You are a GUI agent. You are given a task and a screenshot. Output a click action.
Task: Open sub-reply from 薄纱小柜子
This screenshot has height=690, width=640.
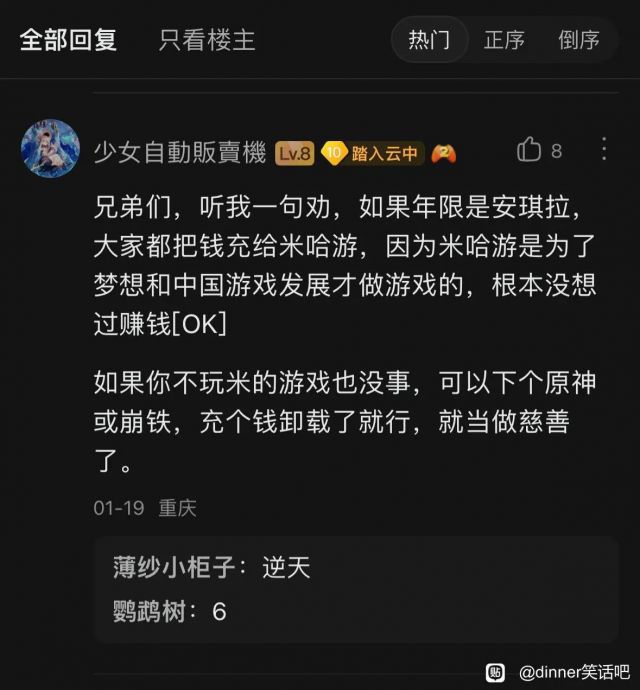(212, 567)
